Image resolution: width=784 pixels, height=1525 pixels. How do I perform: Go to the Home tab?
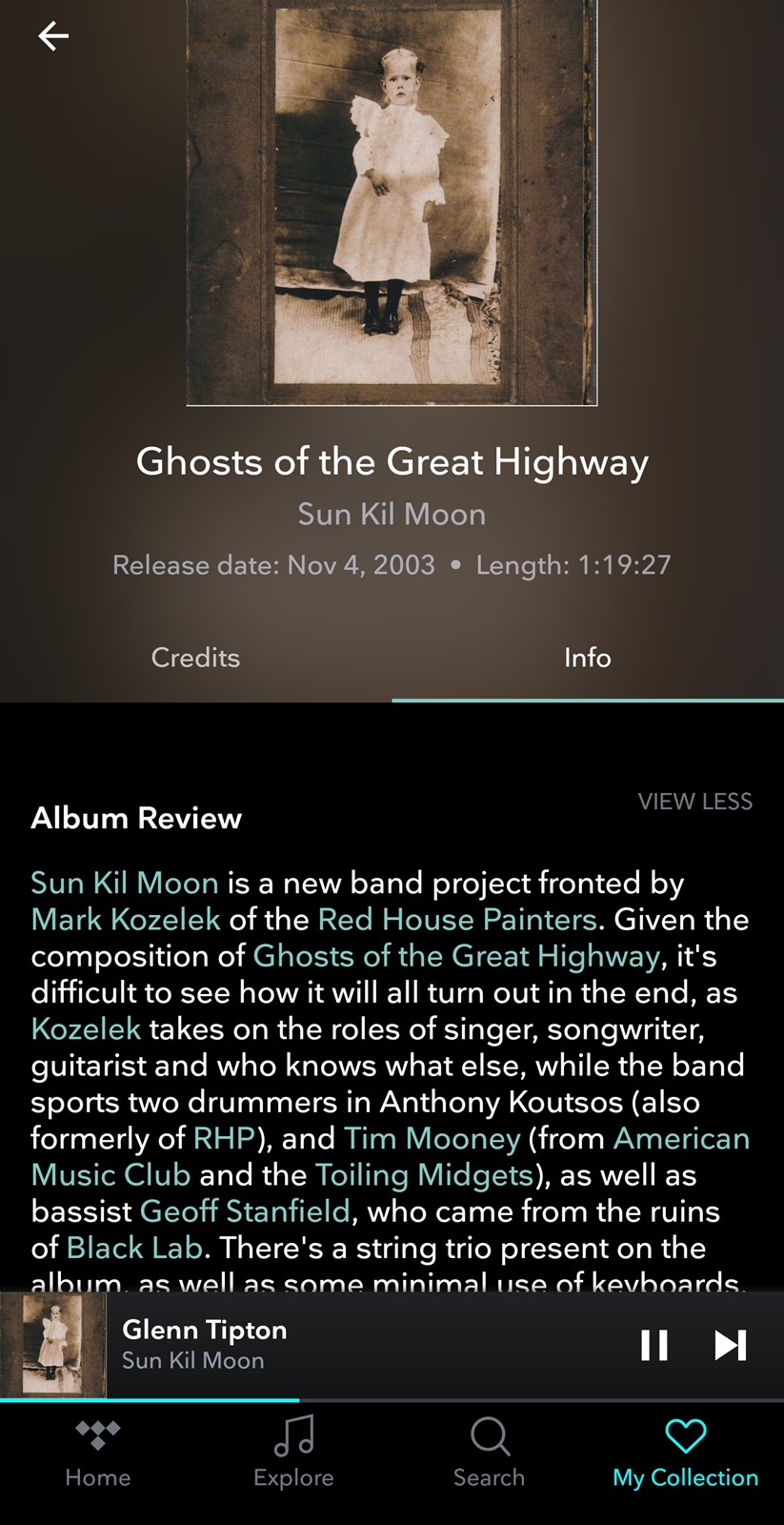(x=98, y=1452)
